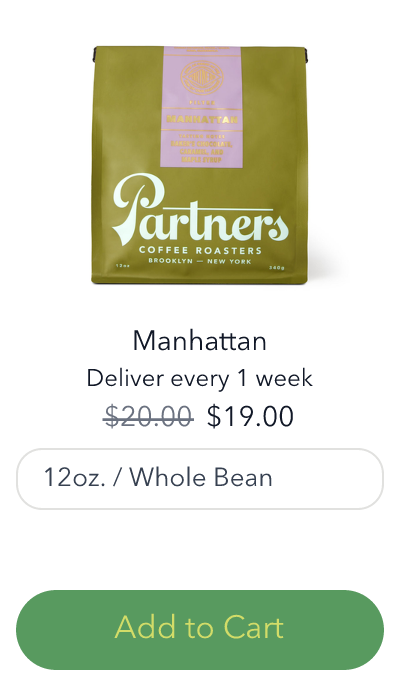The width and height of the screenshot is (400, 686).
Task: Open the 12oz. / Whole Bean dropdown
Action: coord(200,479)
